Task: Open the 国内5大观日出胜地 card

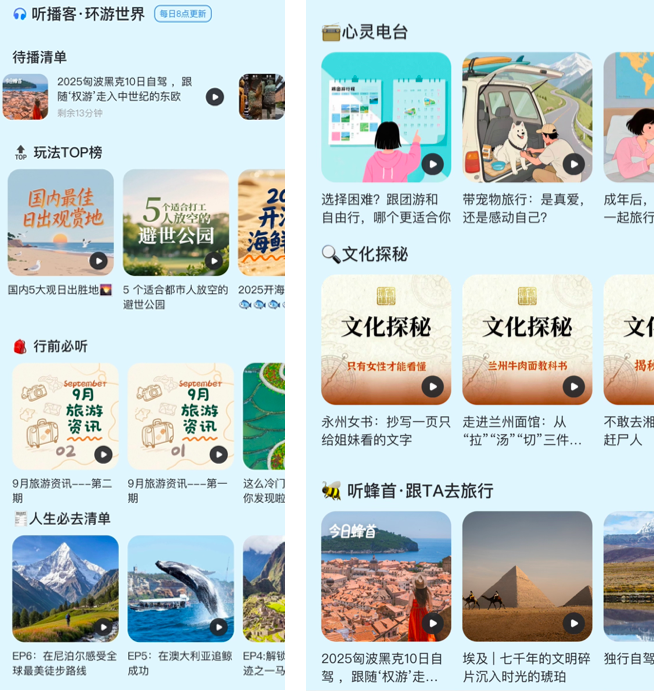Action: tap(60, 223)
